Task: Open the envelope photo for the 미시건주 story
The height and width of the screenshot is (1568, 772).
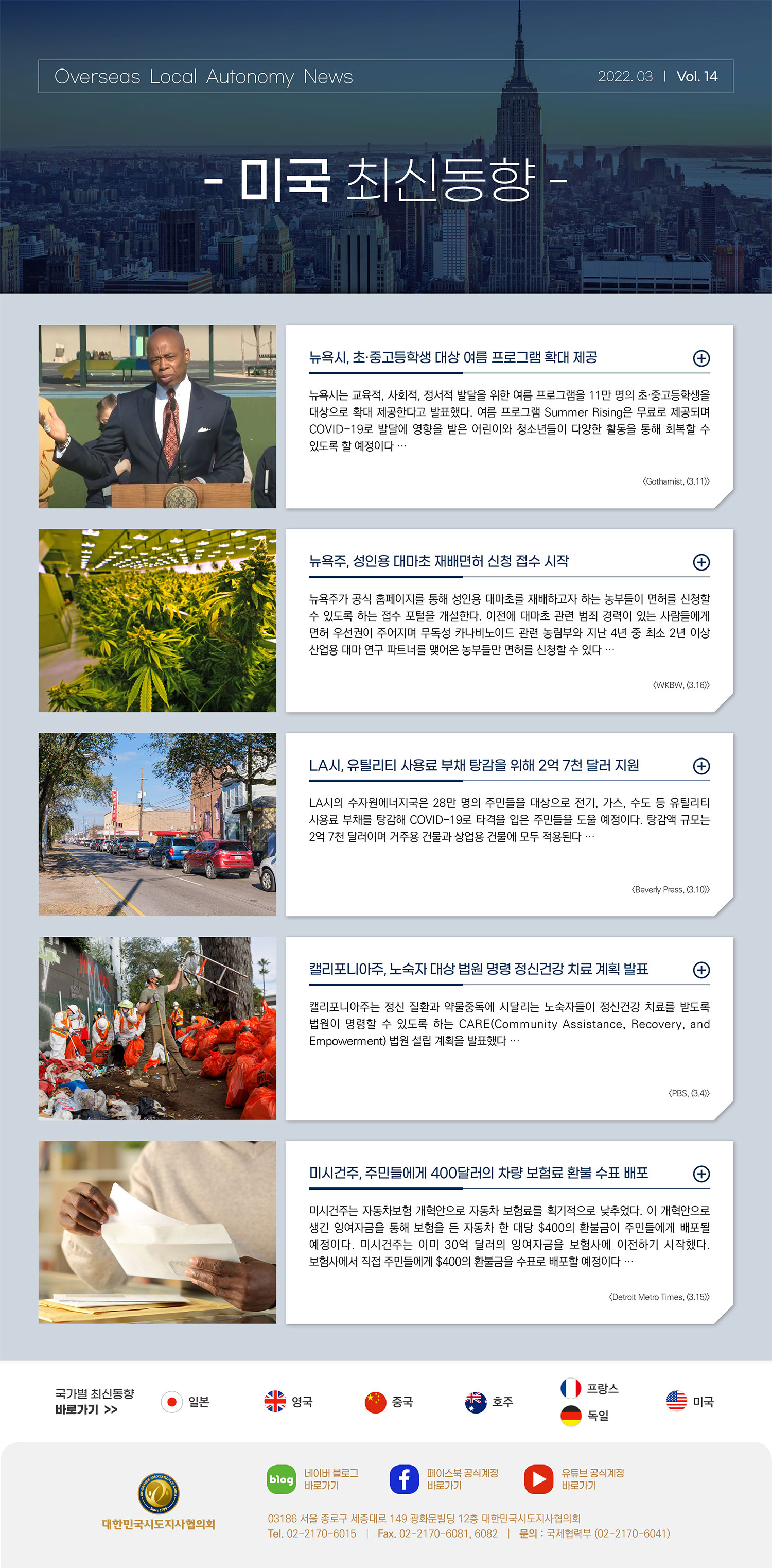Action: click(x=157, y=1232)
